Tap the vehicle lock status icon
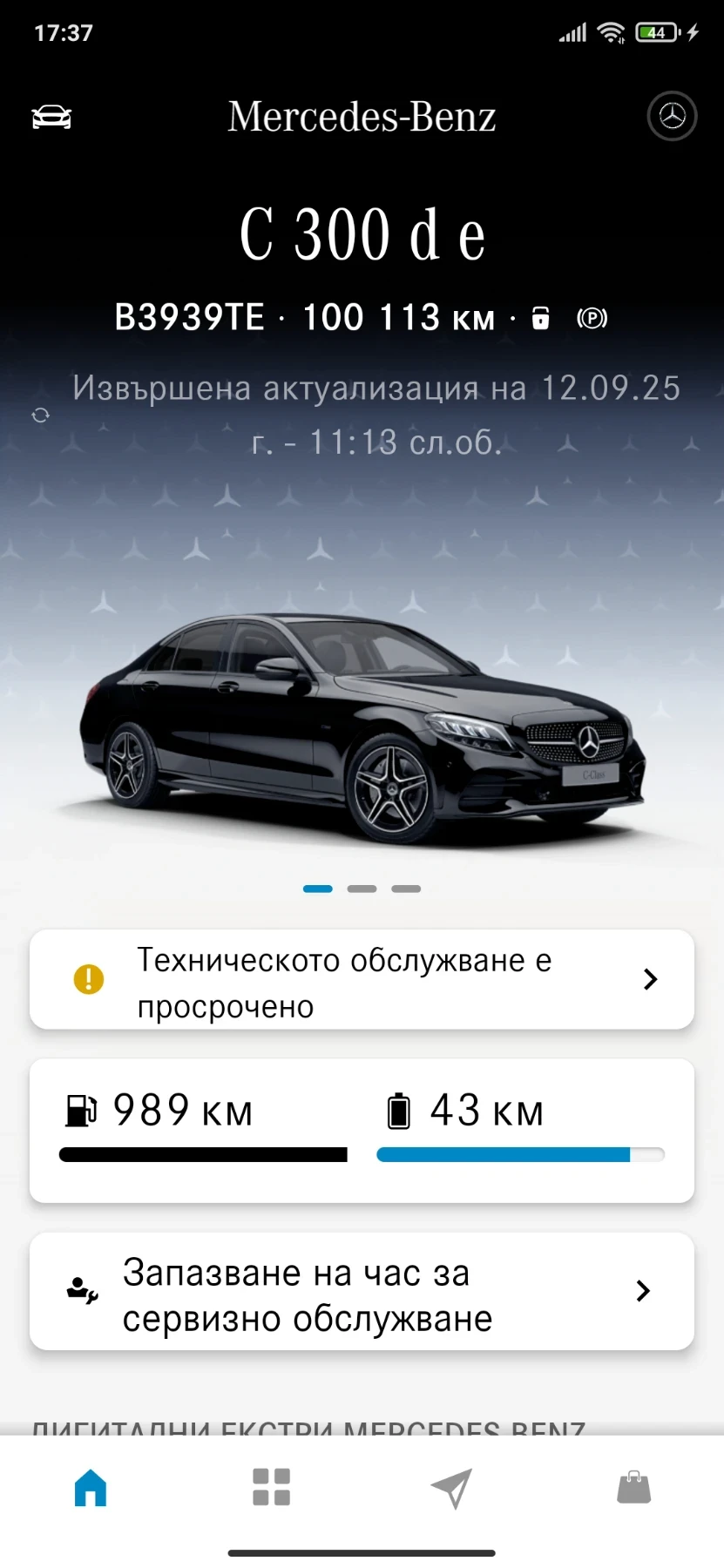 (541, 318)
